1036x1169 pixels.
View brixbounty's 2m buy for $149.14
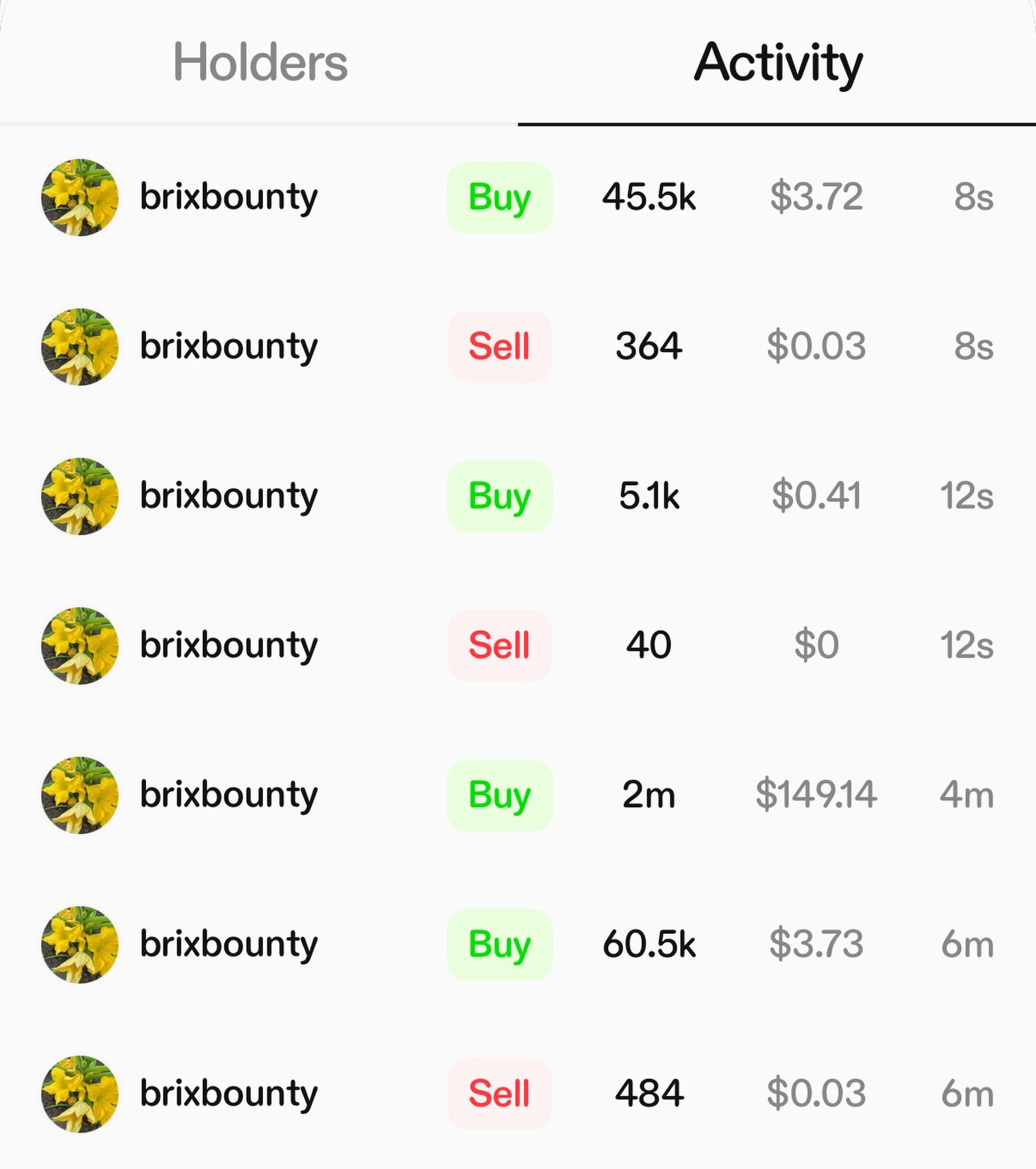tap(517, 795)
